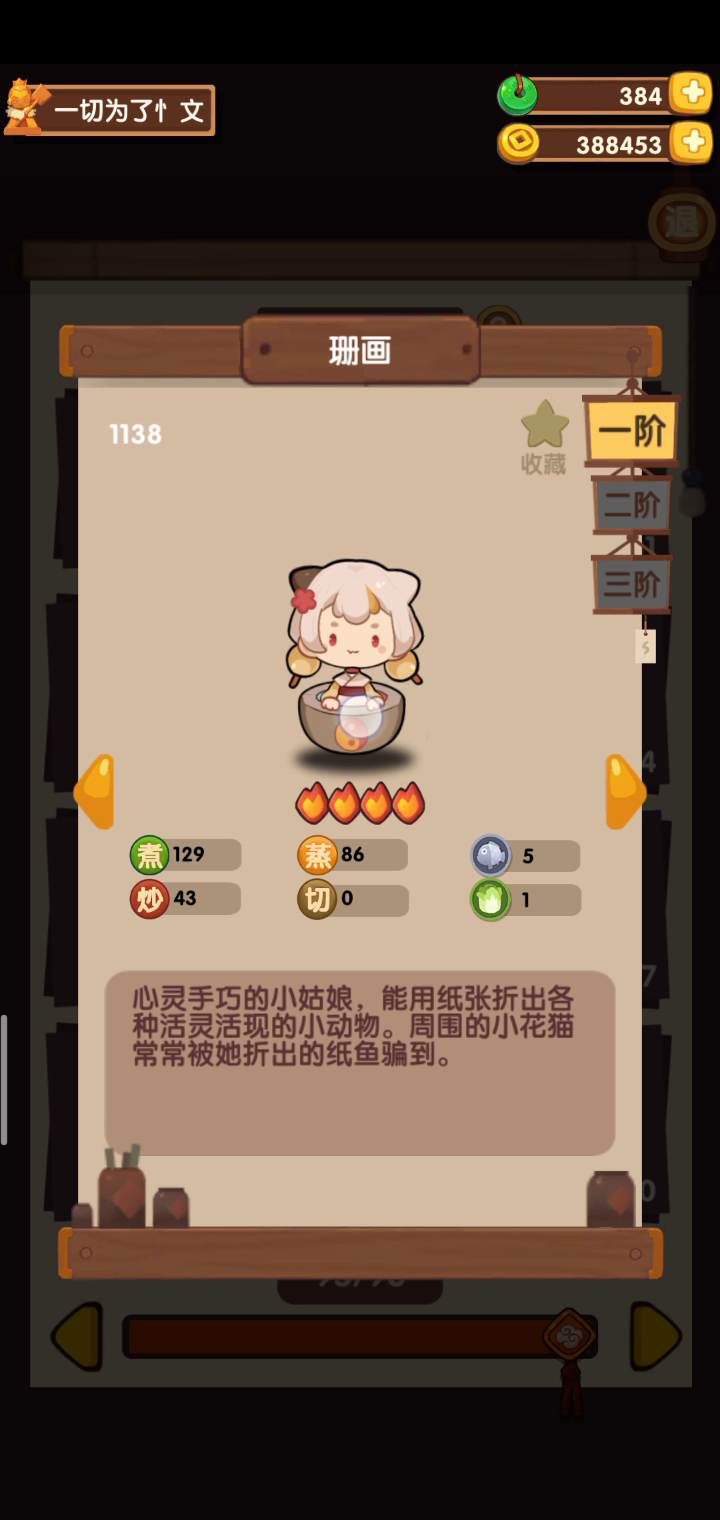The width and height of the screenshot is (720, 1520).
Task: Mark this chef as 收藏 favorite
Action: point(544,437)
